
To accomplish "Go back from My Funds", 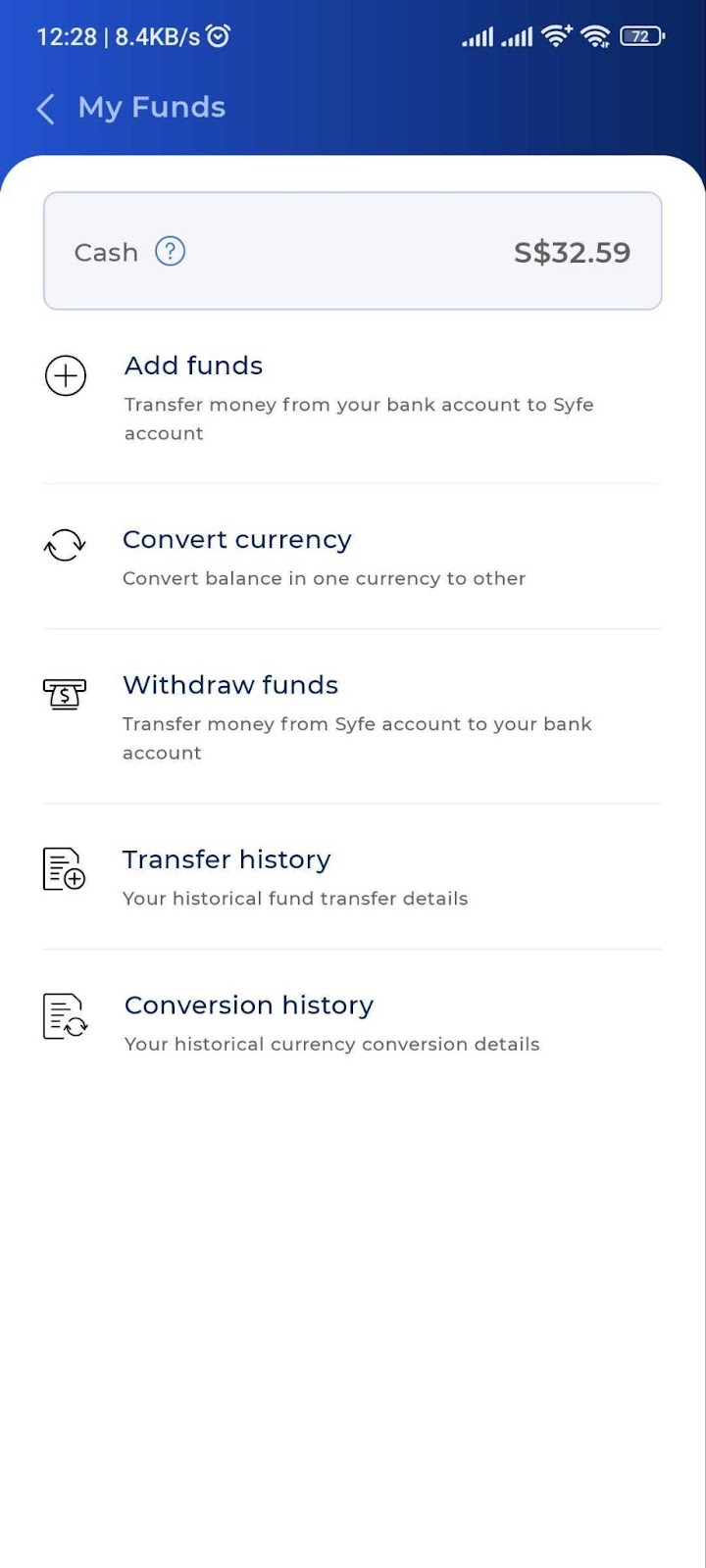I will (x=45, y=108).
